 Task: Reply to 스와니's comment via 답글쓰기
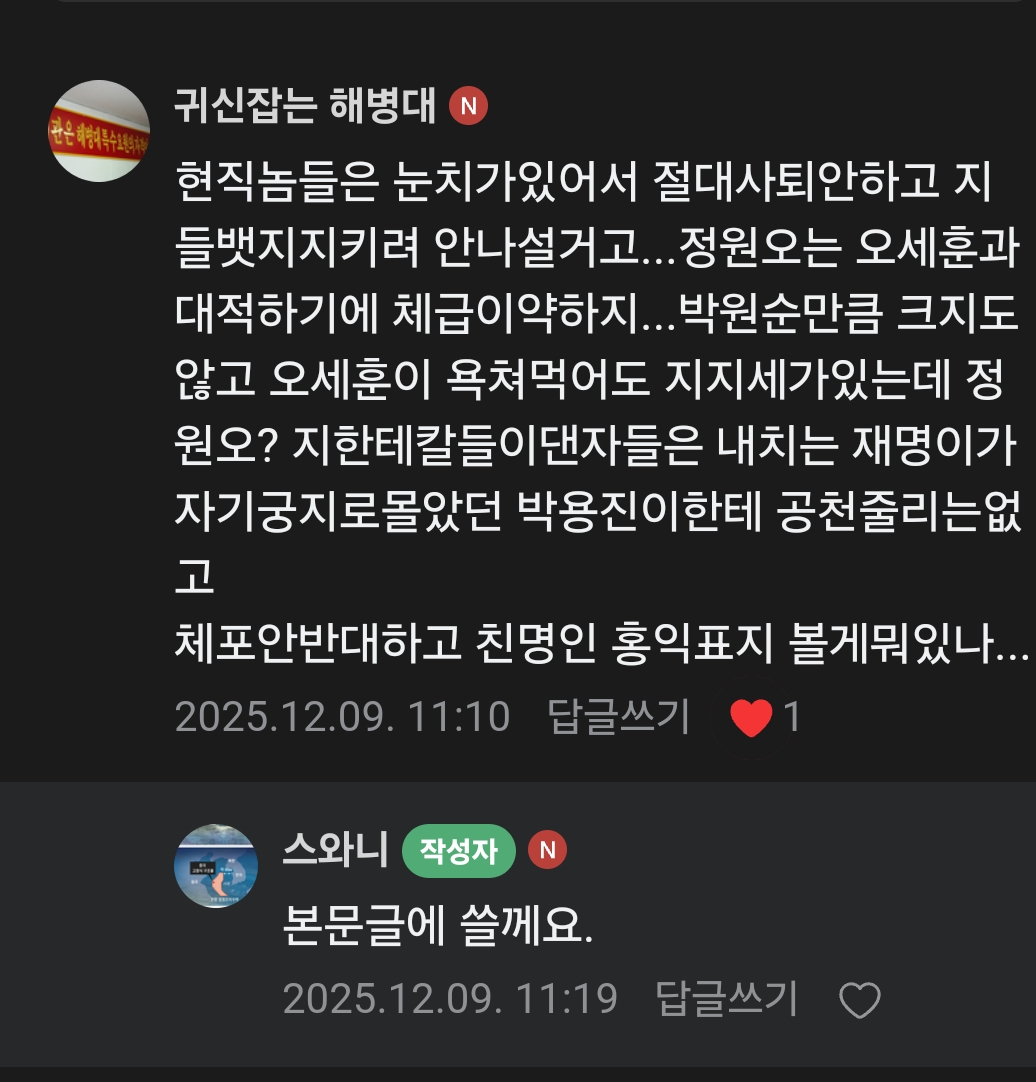coord(726,998)
